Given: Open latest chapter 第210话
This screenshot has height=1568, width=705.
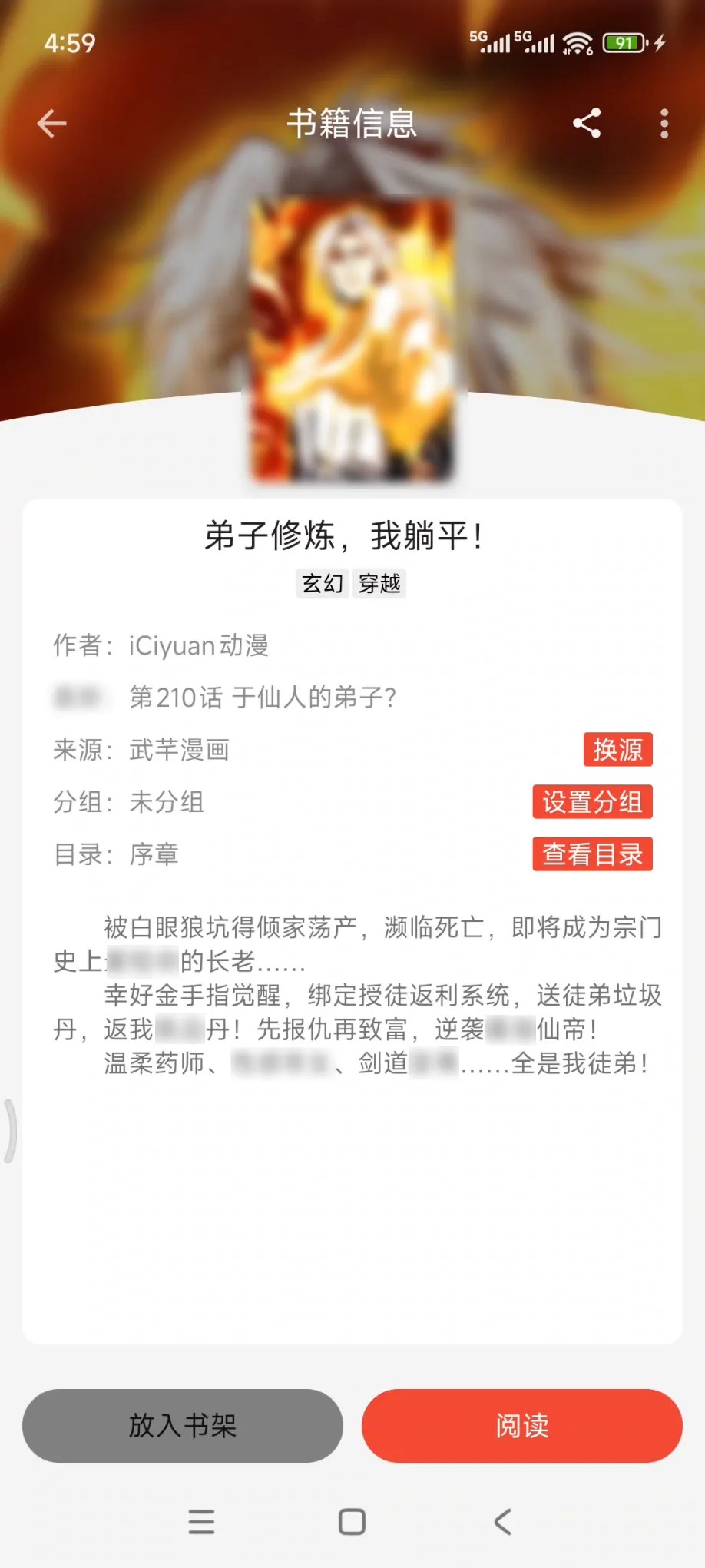Looking at the screenshot, I should (262, 698).
